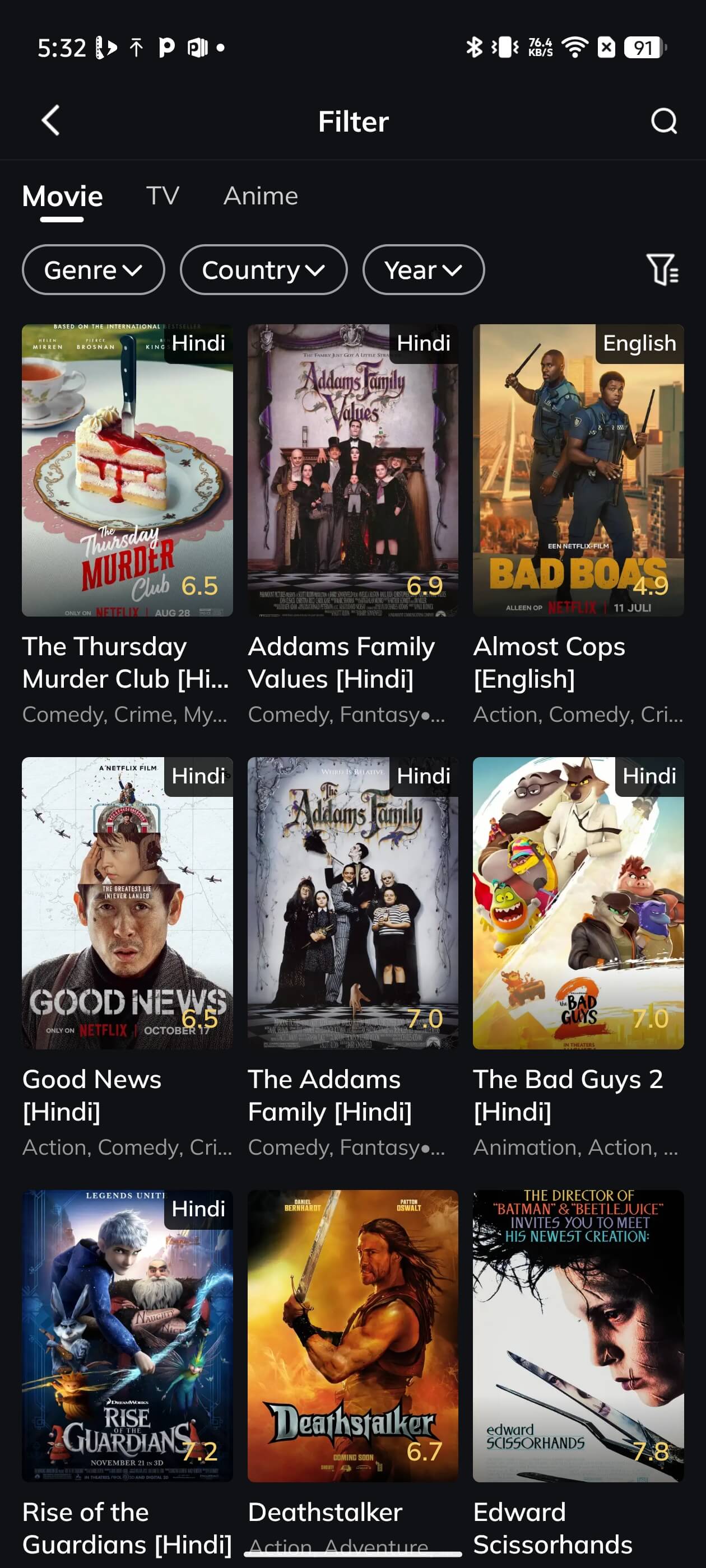Image resolution: width=706 pixels, height=1568 pixels.
Task: Open the Edward Scissorhands movie card
Action: coord(578,1336)
